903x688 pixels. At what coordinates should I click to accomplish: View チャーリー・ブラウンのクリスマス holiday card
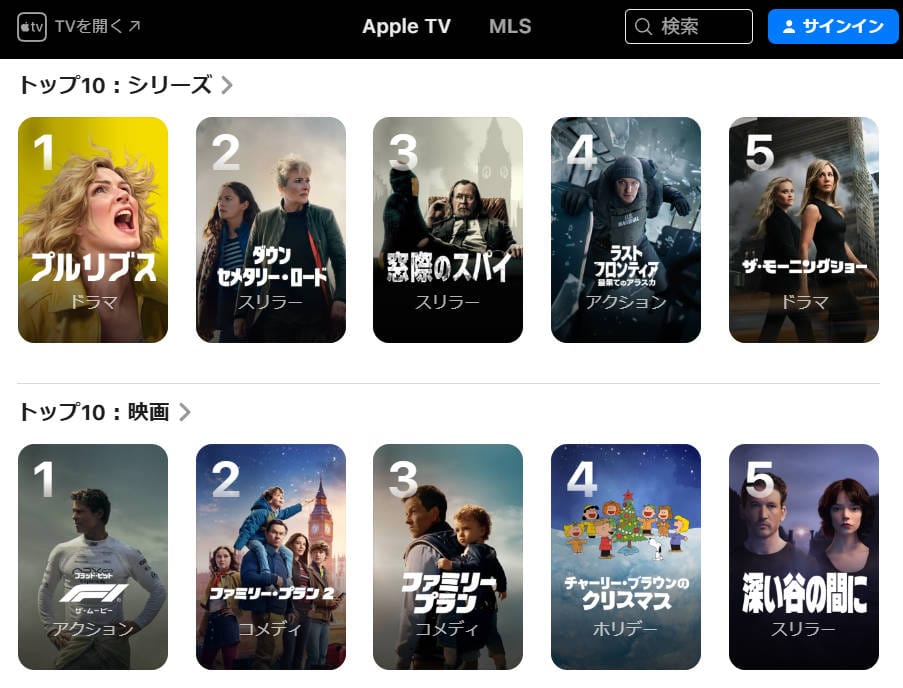tap(626, 557)
